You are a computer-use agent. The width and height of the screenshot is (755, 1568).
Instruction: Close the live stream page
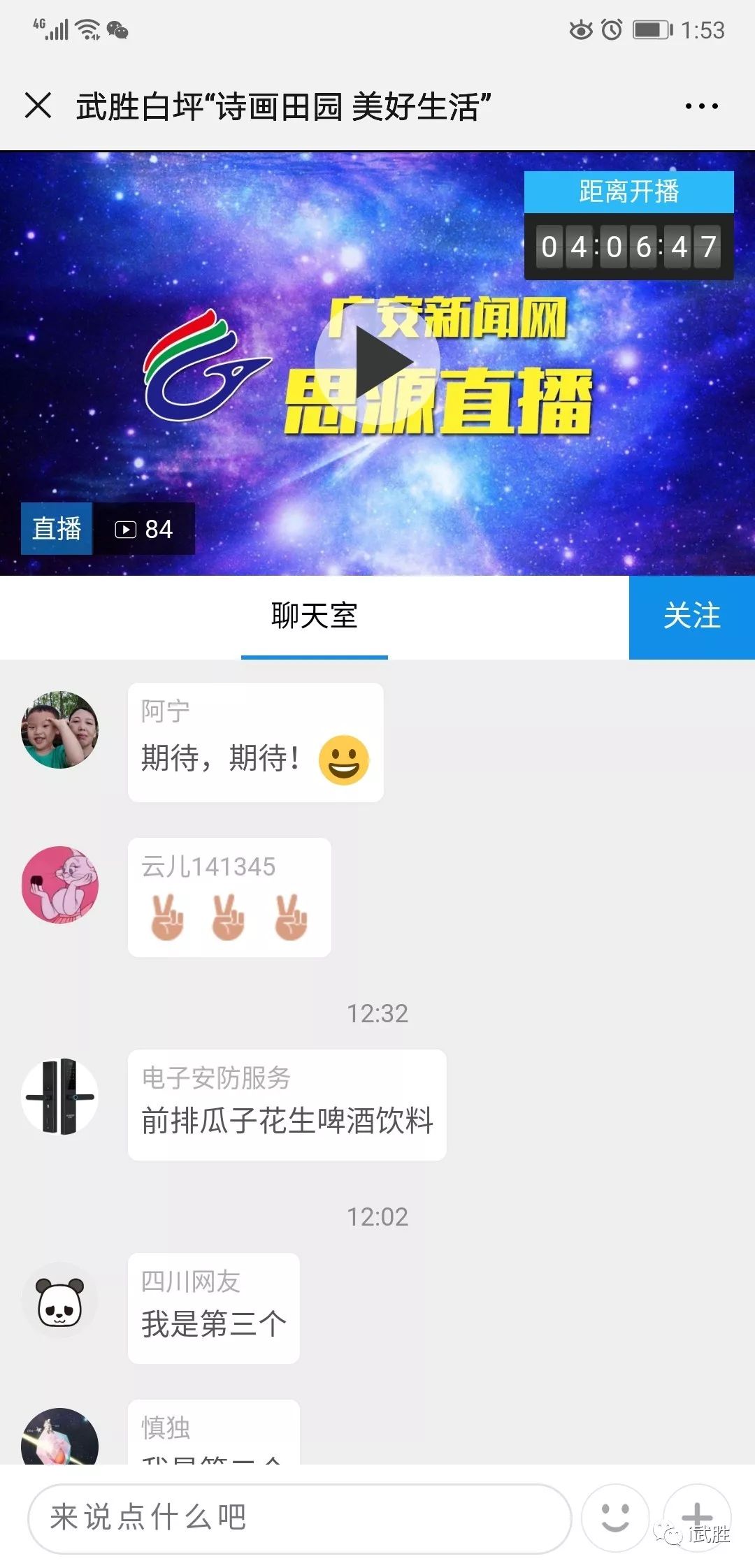38,106
